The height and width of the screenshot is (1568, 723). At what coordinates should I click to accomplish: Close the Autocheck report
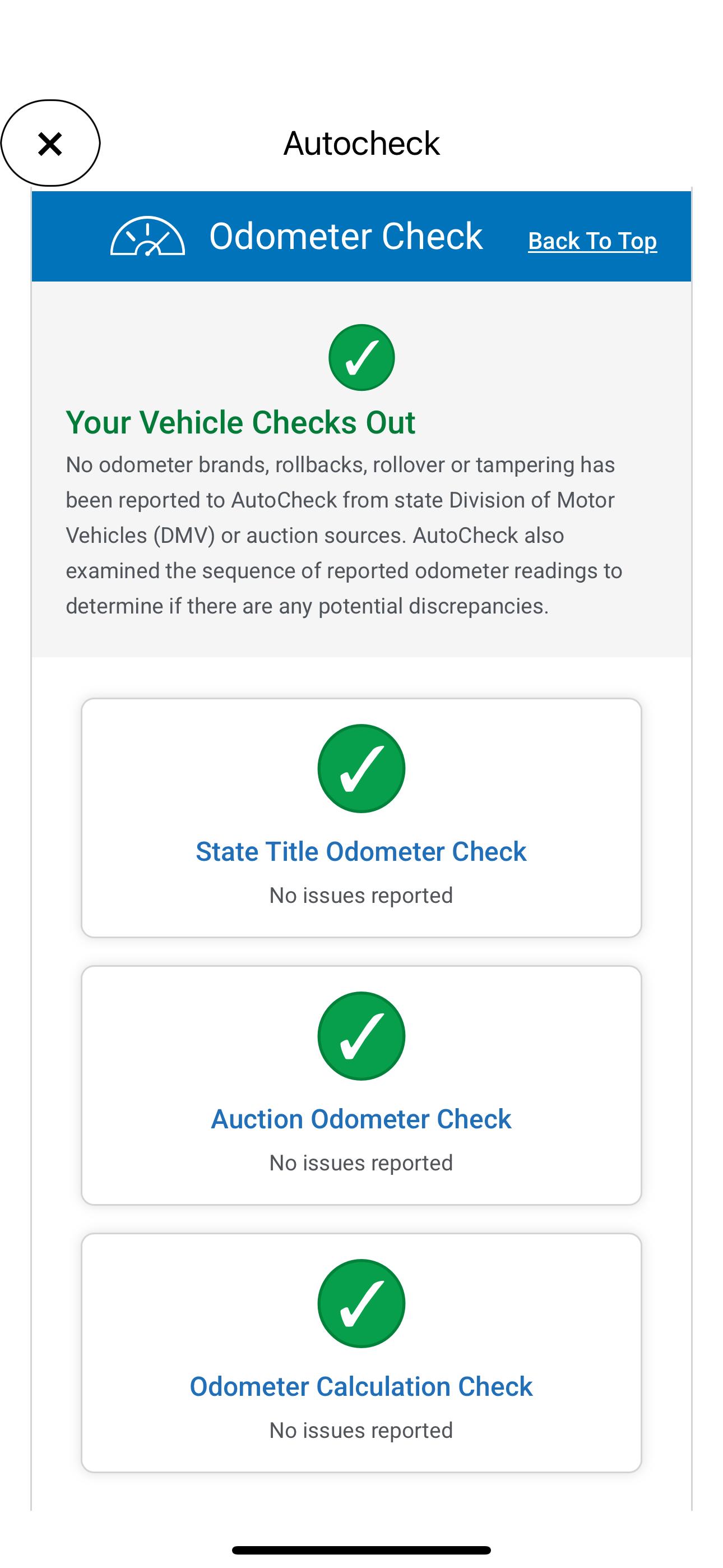point(50,144)
